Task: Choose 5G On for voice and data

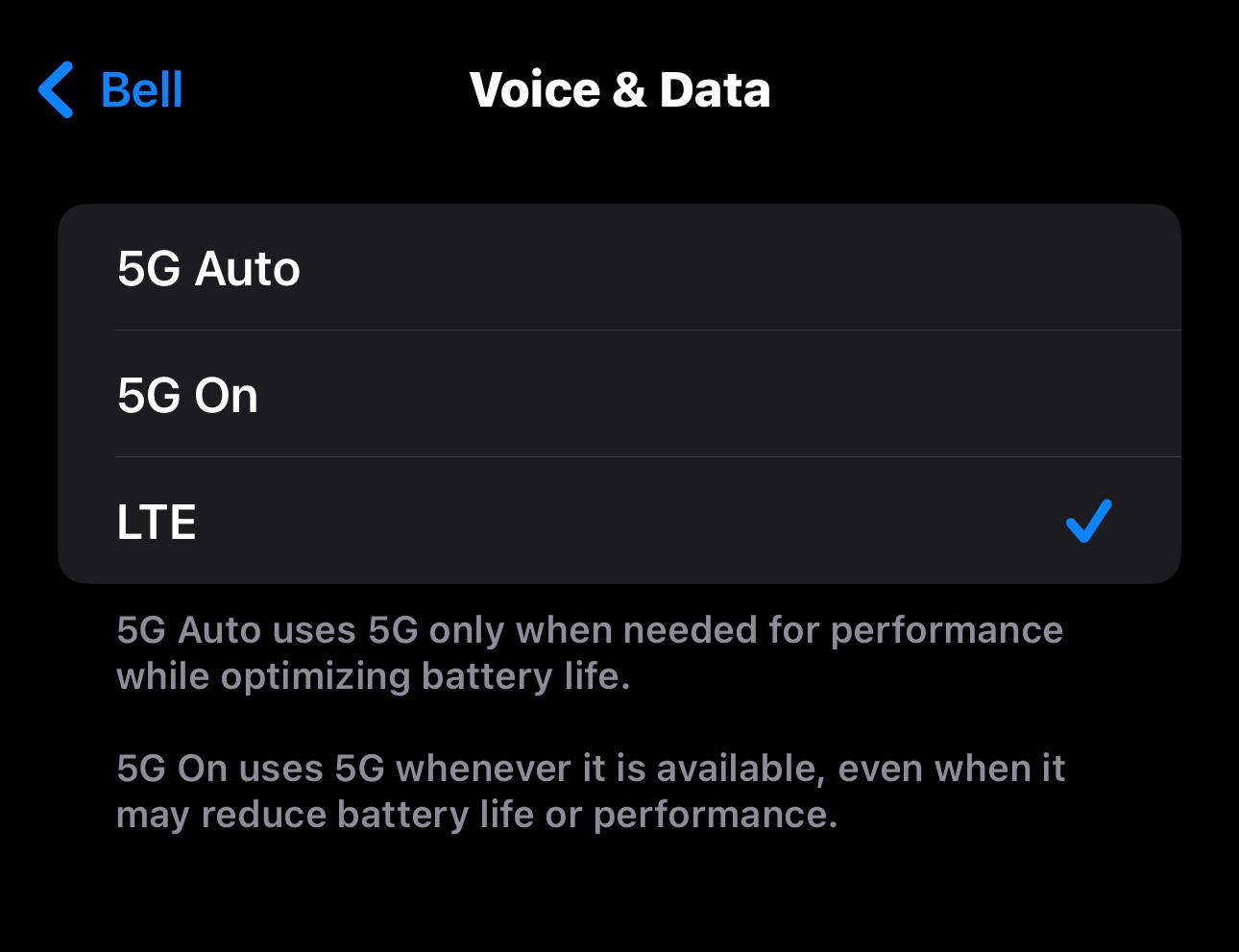Action: click(x=619, y=395)
